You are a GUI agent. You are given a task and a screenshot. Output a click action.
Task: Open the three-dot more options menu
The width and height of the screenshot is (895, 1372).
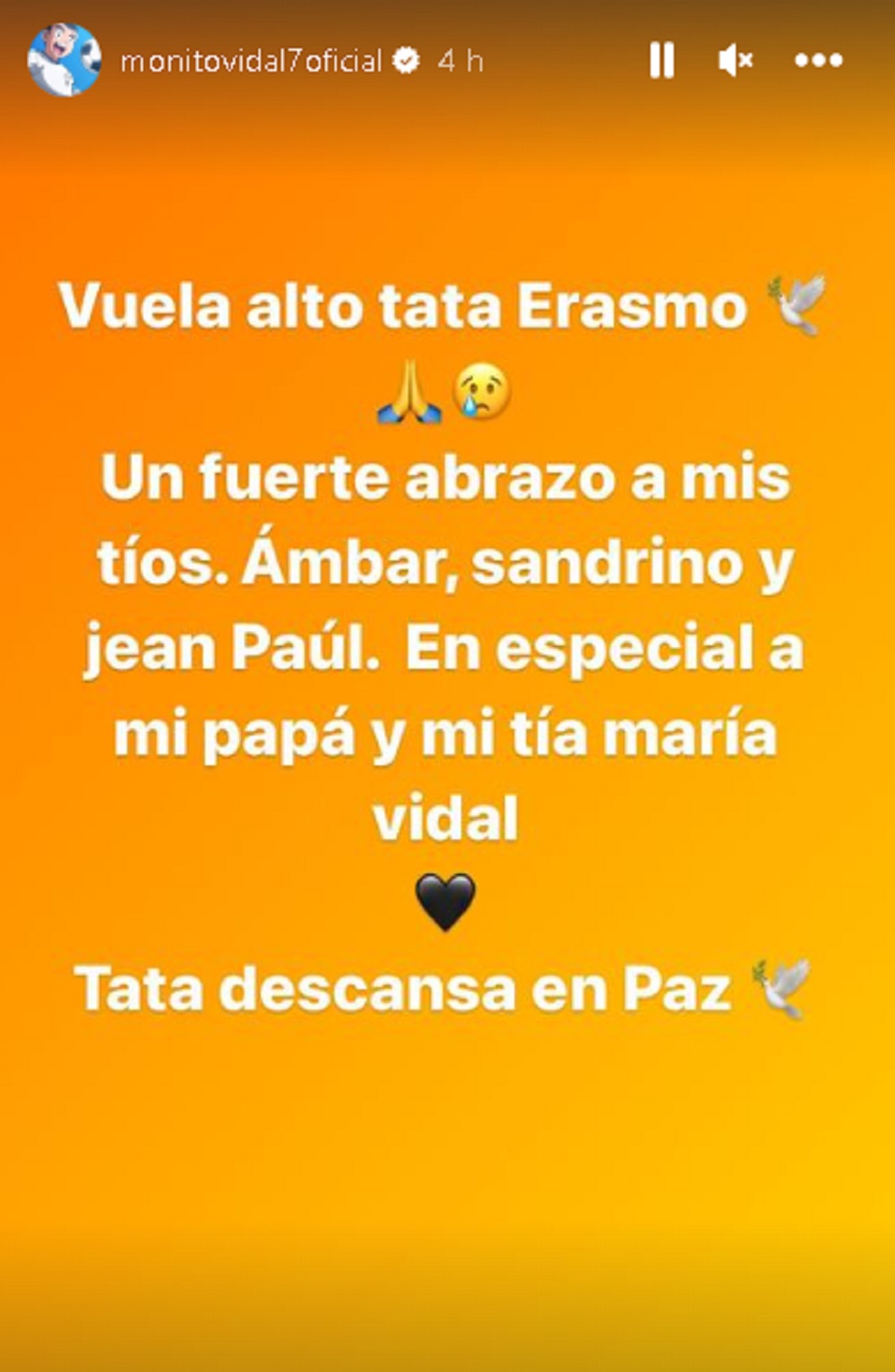[818, 61]
